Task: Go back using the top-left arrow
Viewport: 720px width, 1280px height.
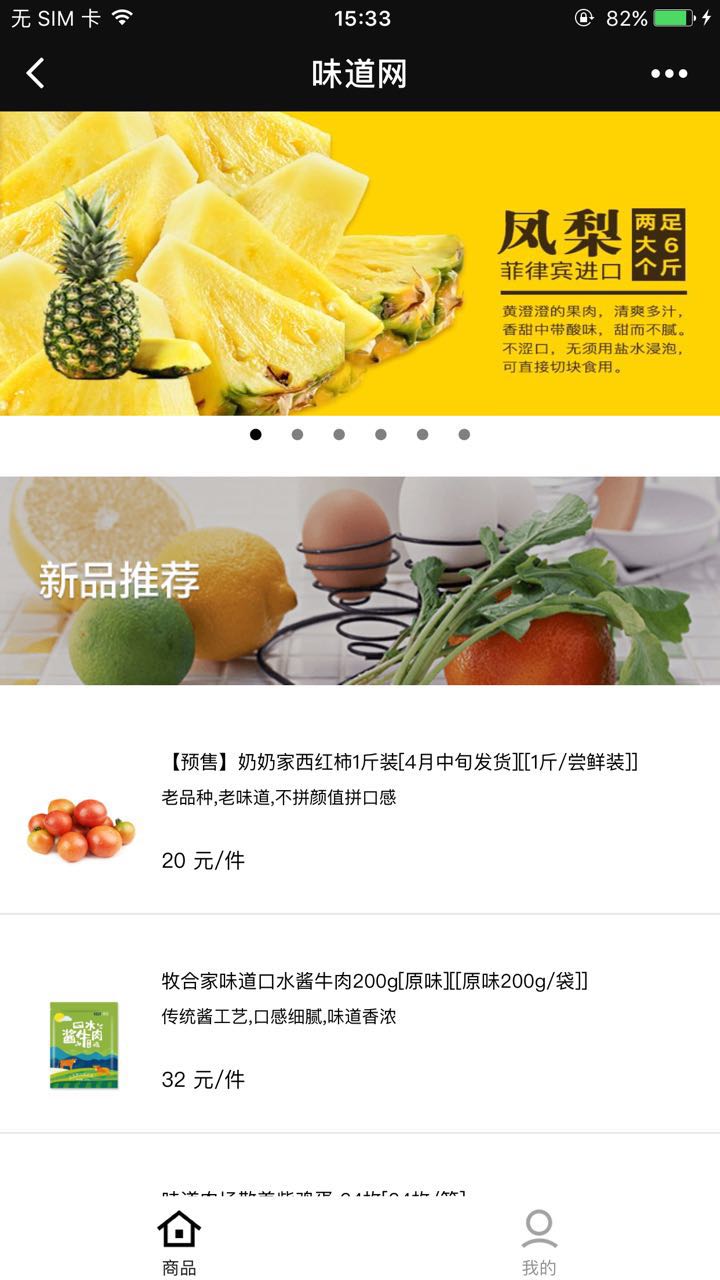Action: pos(35,73)
